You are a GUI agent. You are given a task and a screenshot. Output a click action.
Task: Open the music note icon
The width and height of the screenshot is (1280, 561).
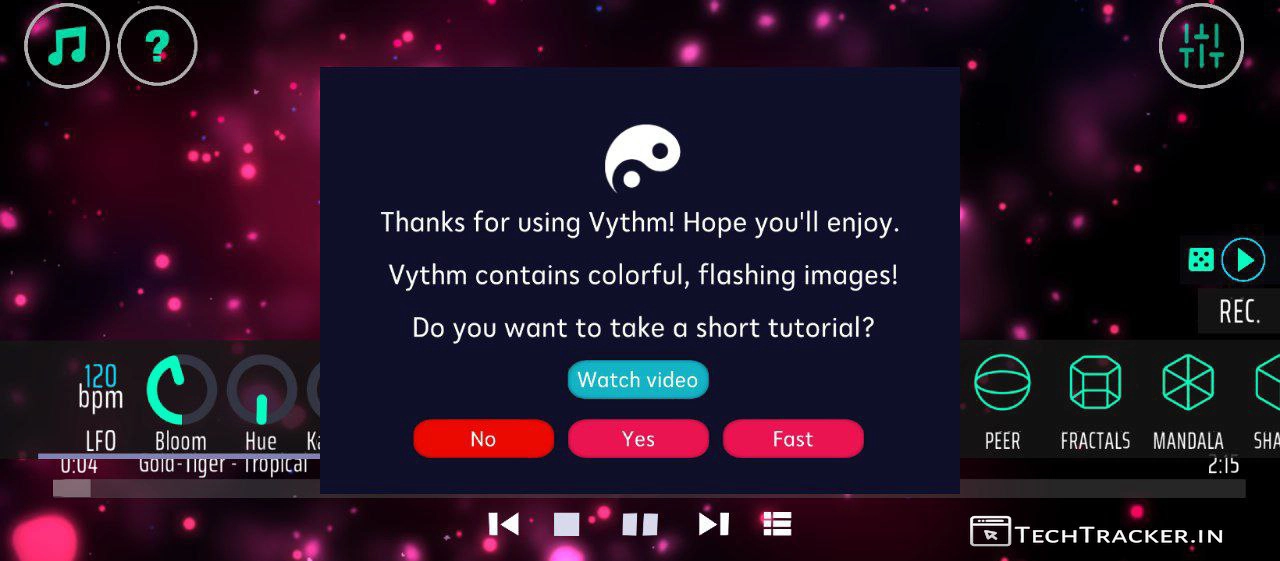tap(68, 46)
